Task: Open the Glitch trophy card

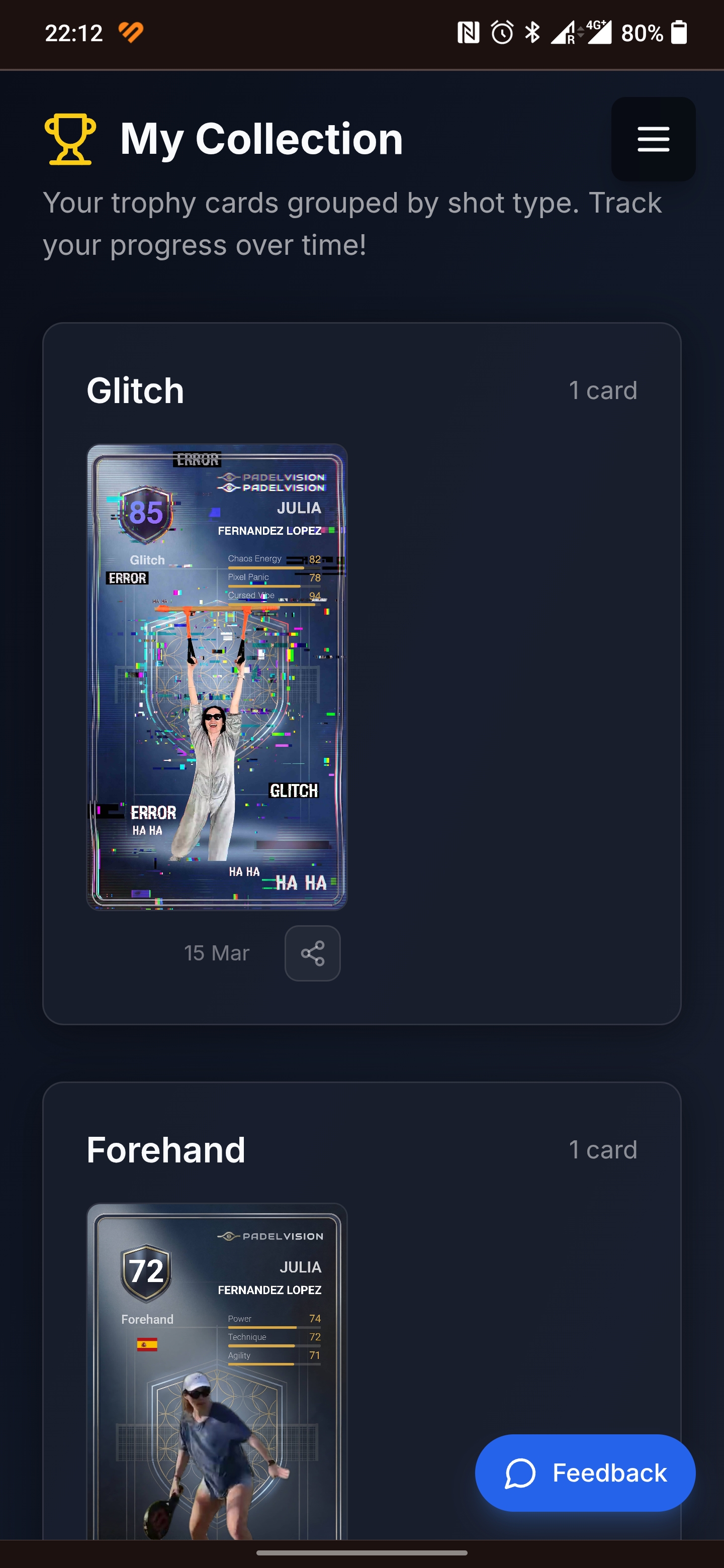Action: pos(217,677)
